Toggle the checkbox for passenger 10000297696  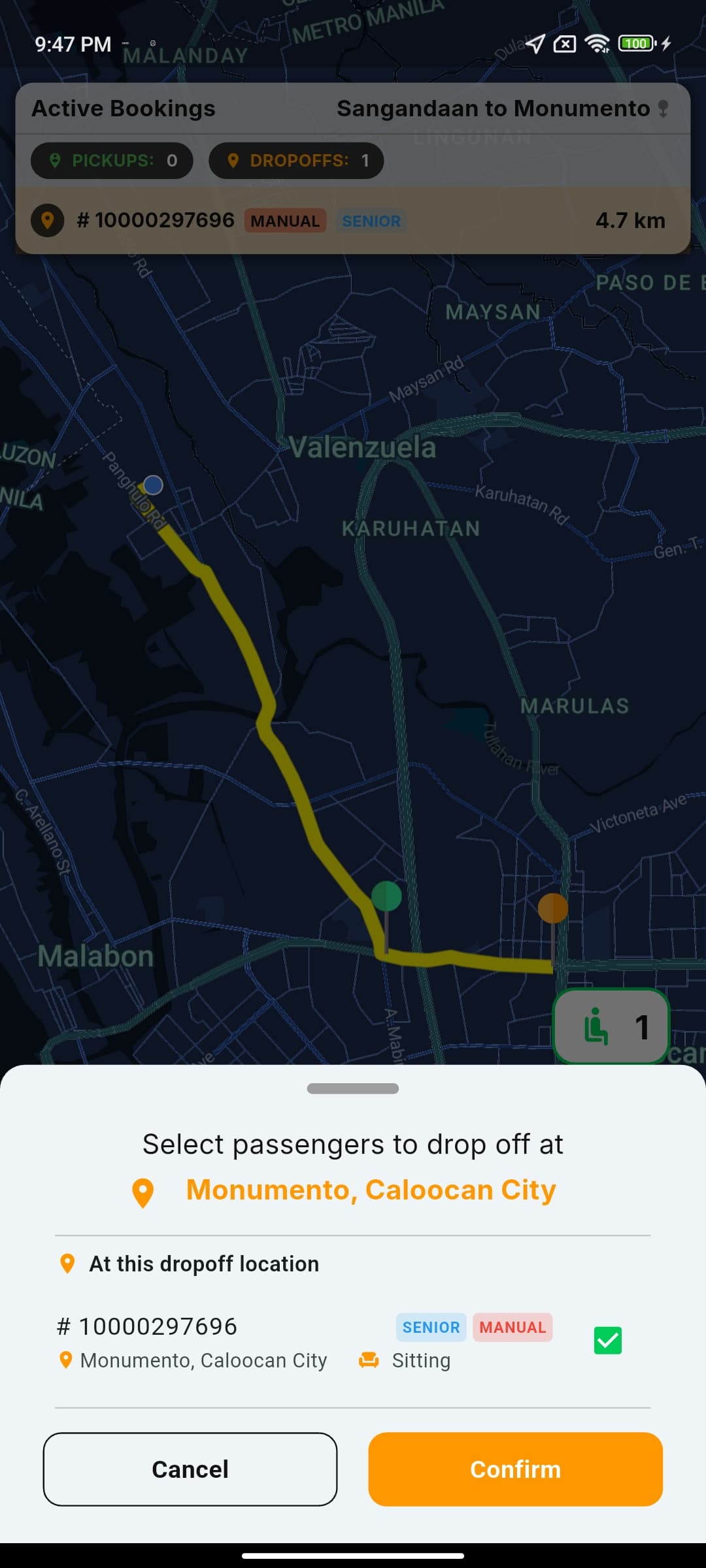tap(607, 1337)
